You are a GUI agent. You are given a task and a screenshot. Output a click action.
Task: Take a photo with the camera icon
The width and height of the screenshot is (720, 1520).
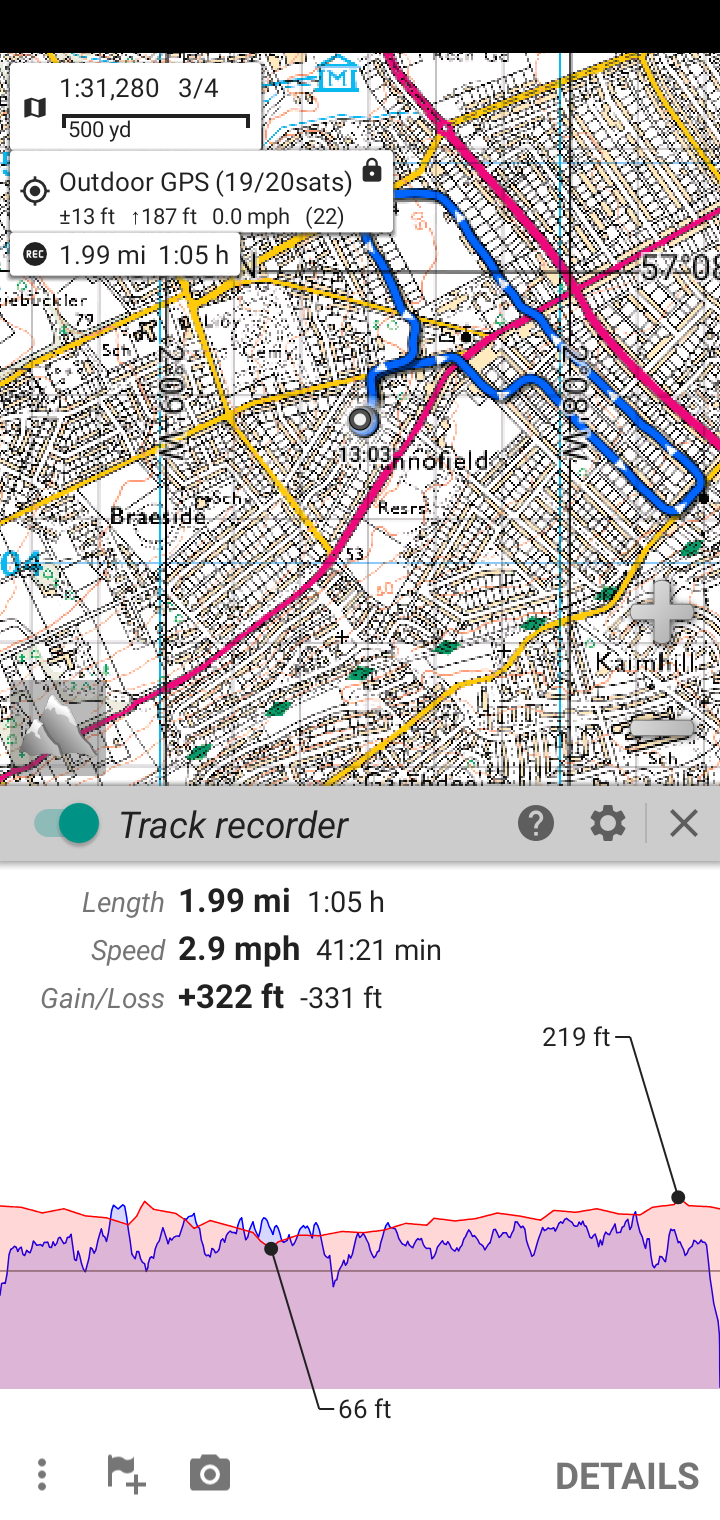pos(210,1474)
